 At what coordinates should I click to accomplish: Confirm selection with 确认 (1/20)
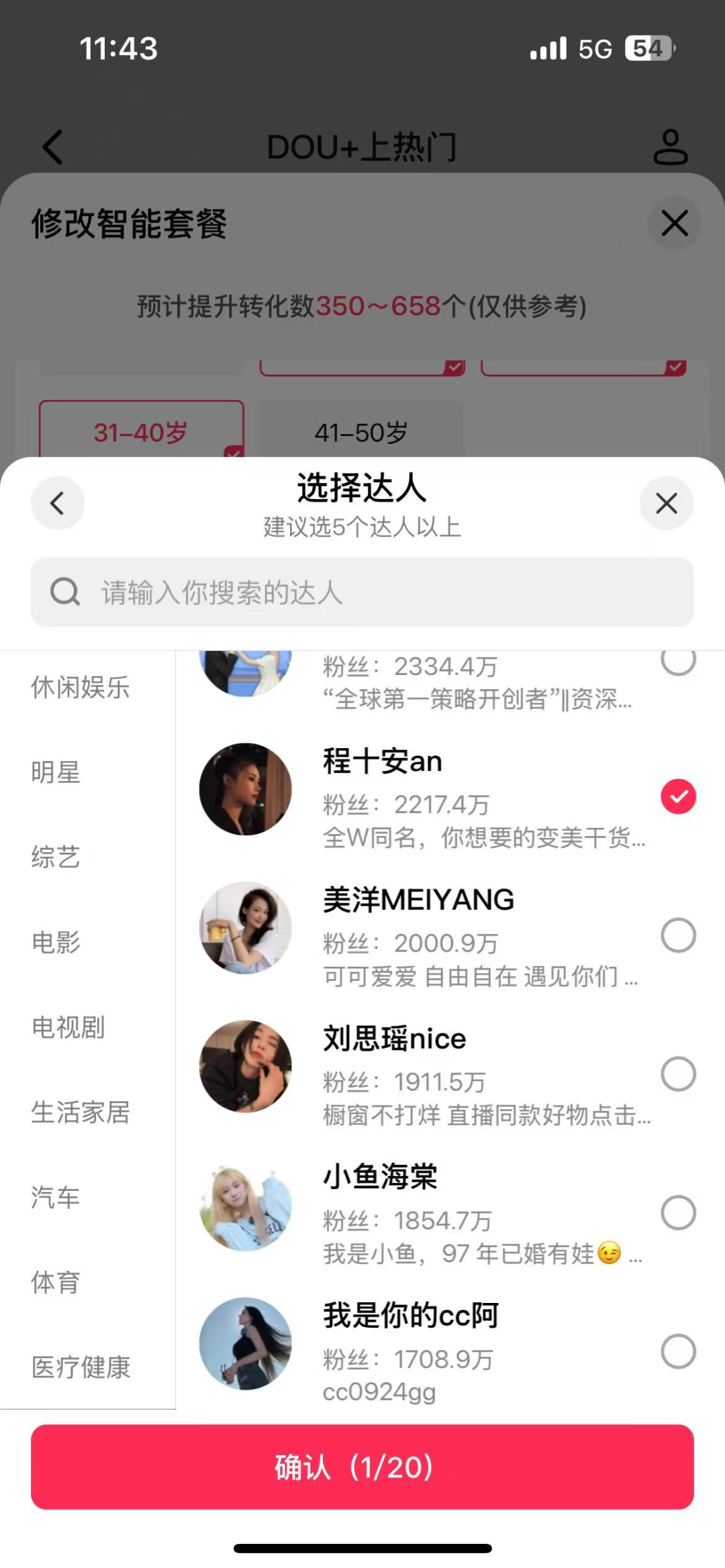coord(362,1467)
